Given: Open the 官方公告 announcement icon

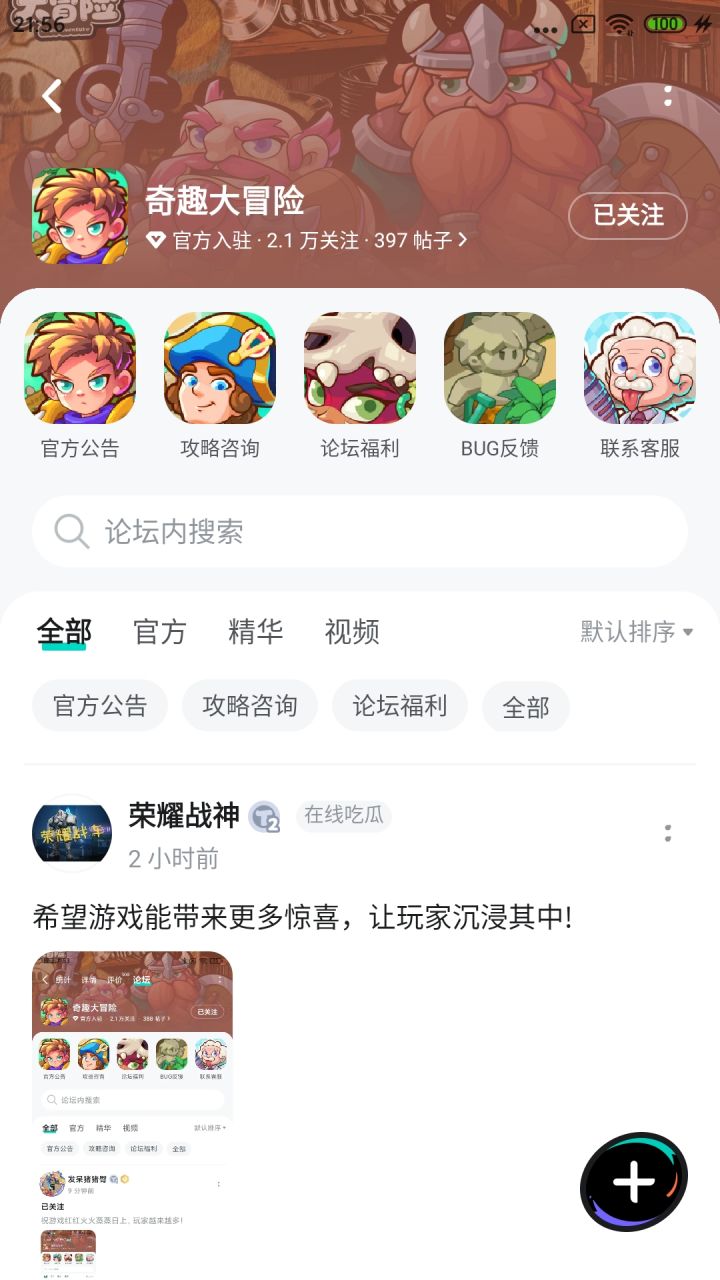Looking at the screenshot, I should click(79, 367).
